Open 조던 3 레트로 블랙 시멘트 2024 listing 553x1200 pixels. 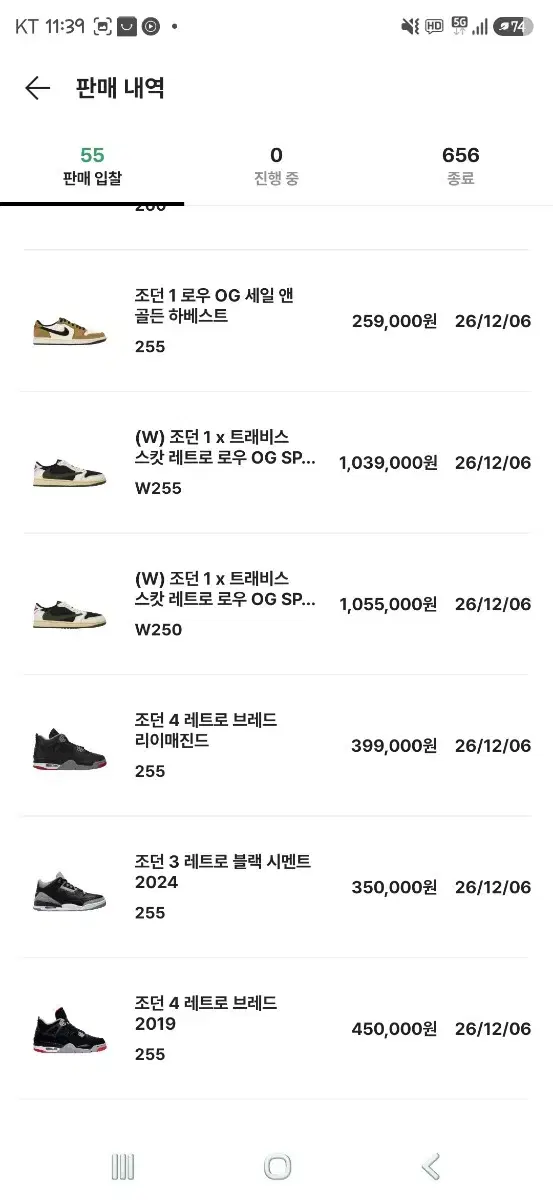[x=276, y=887]
